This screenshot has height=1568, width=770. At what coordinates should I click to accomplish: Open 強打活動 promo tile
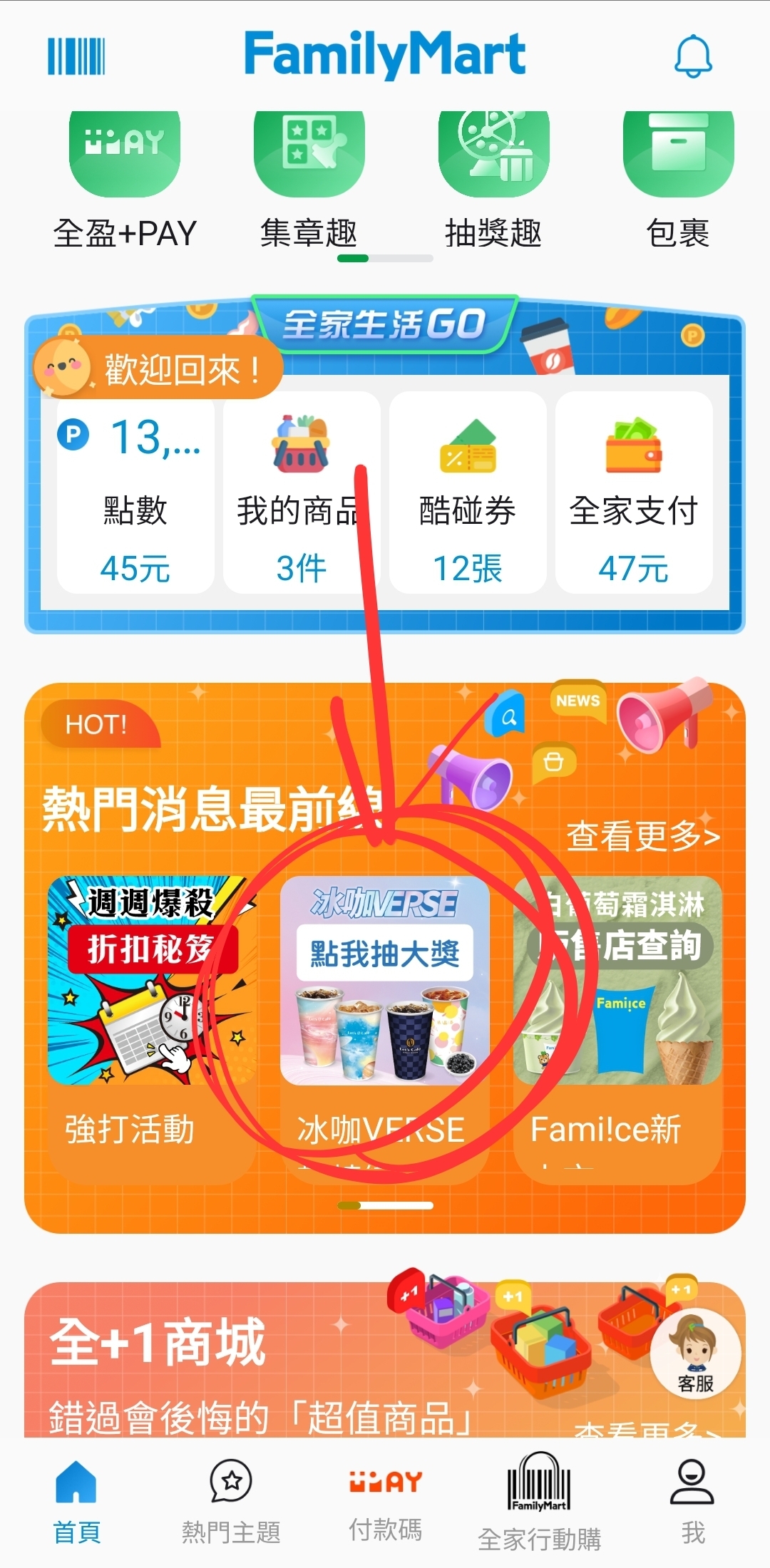tap(151, 1012)
